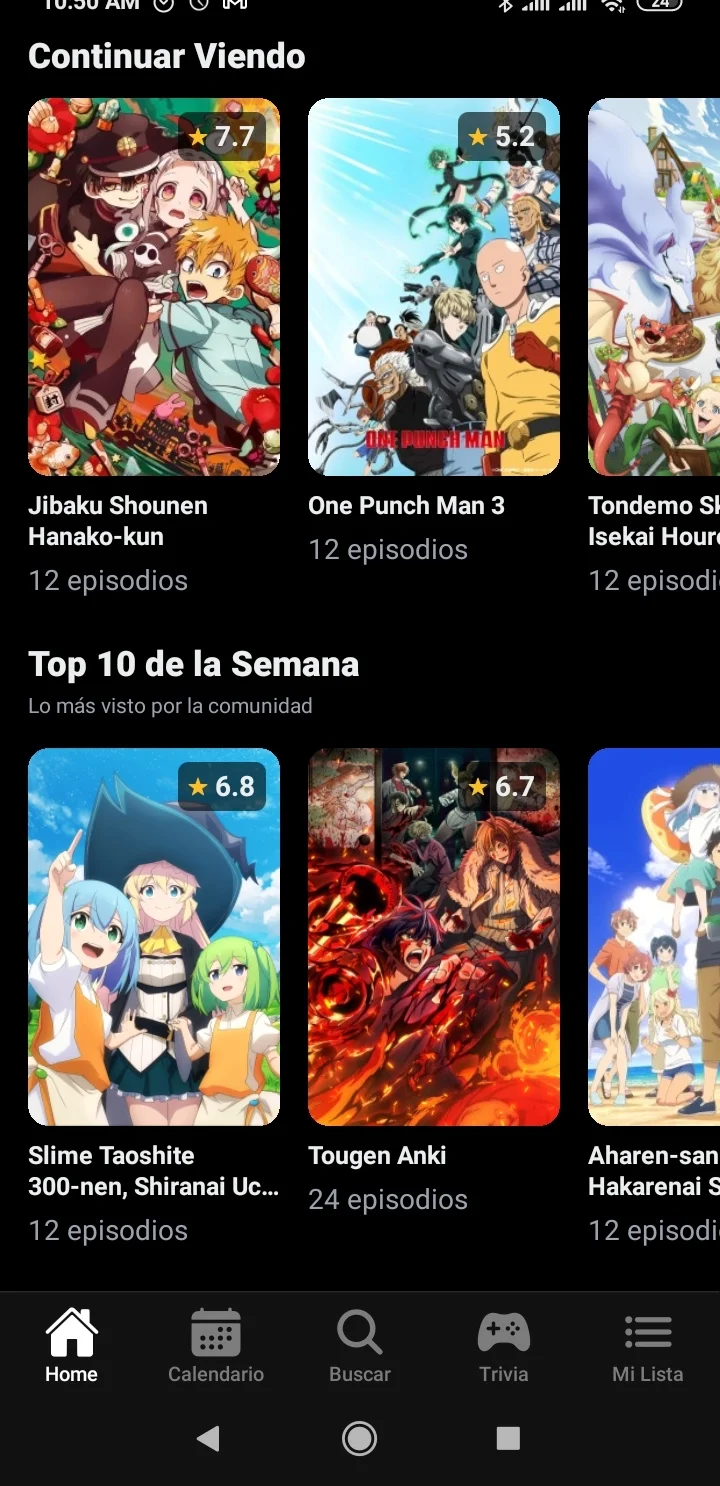Open the Tondemo Skill Isekai anime card
Image resolution: width=720 pixels, height=1486 pixels.
click(654, 287)
